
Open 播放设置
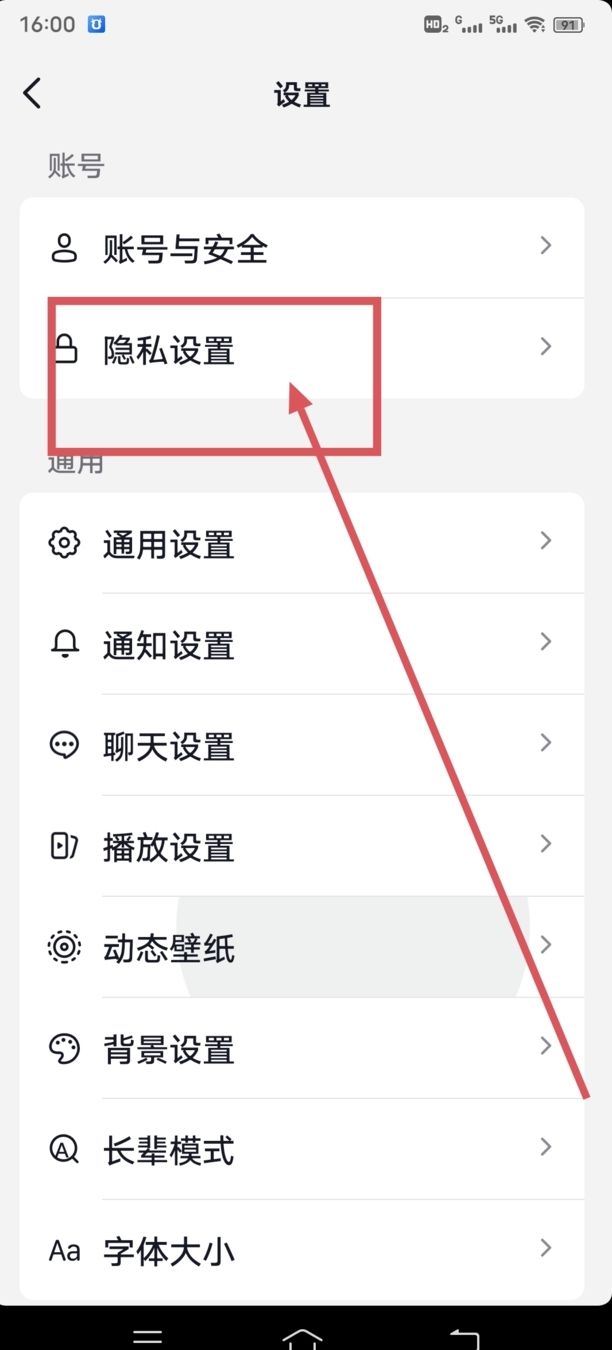(x=300, y=847)
